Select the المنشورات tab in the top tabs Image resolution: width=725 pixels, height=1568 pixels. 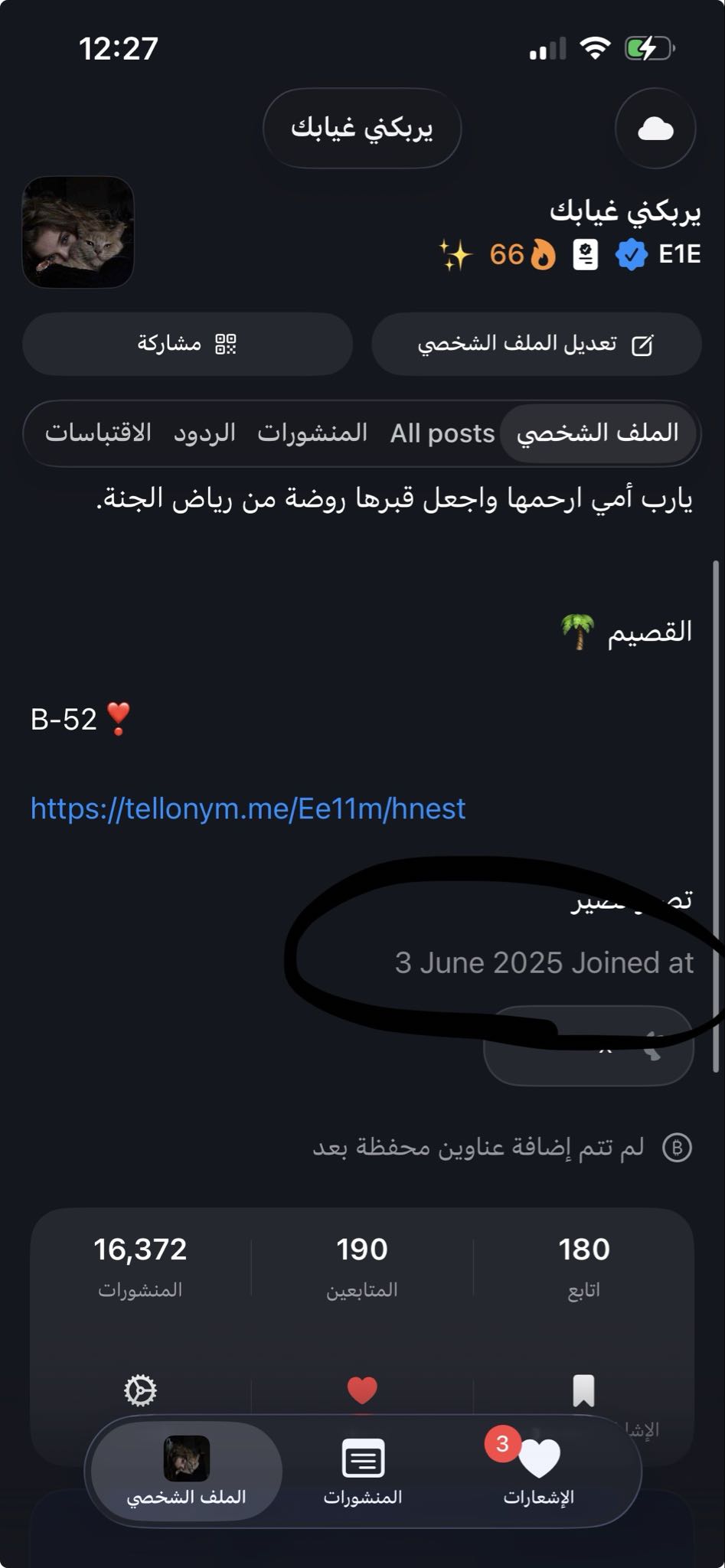click(312, 433)
